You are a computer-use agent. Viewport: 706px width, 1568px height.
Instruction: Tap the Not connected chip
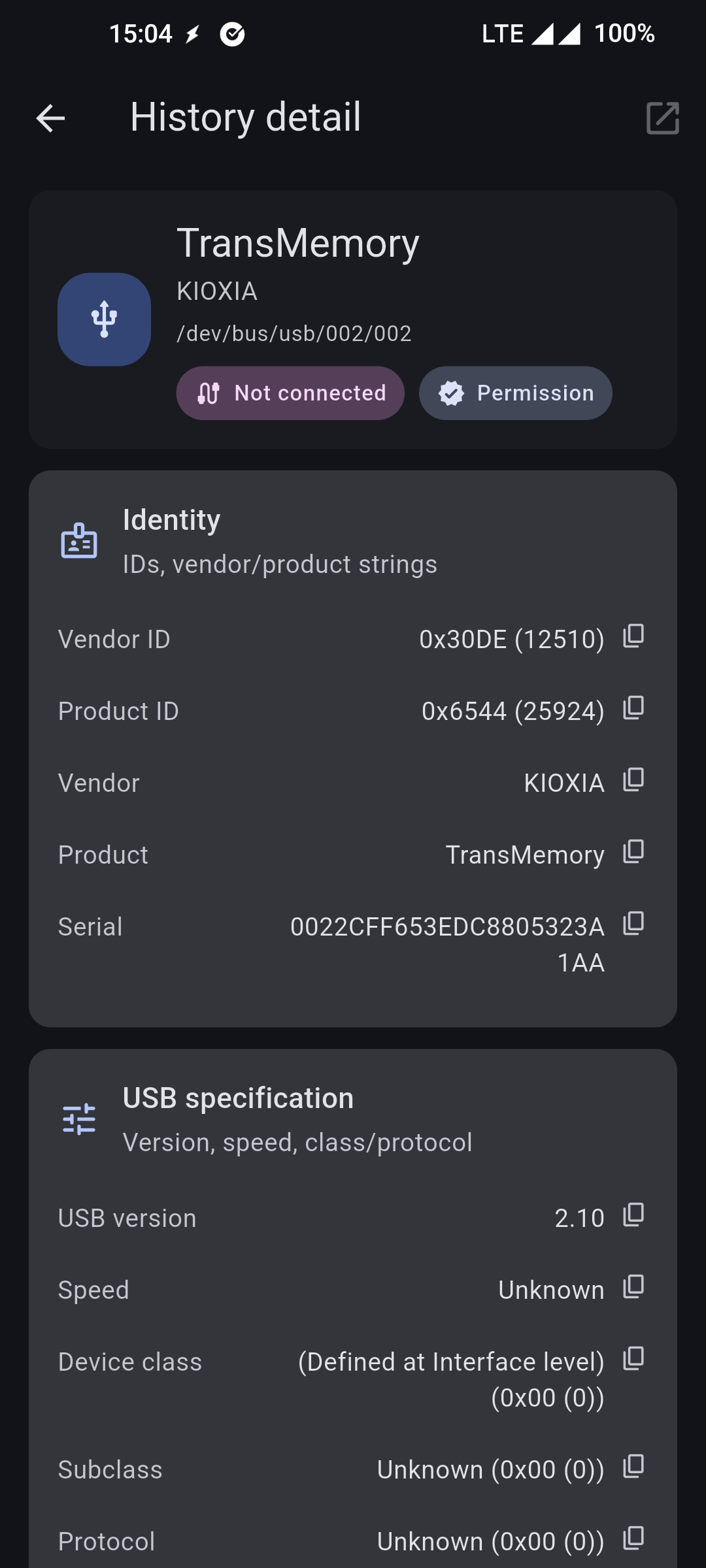290,393
